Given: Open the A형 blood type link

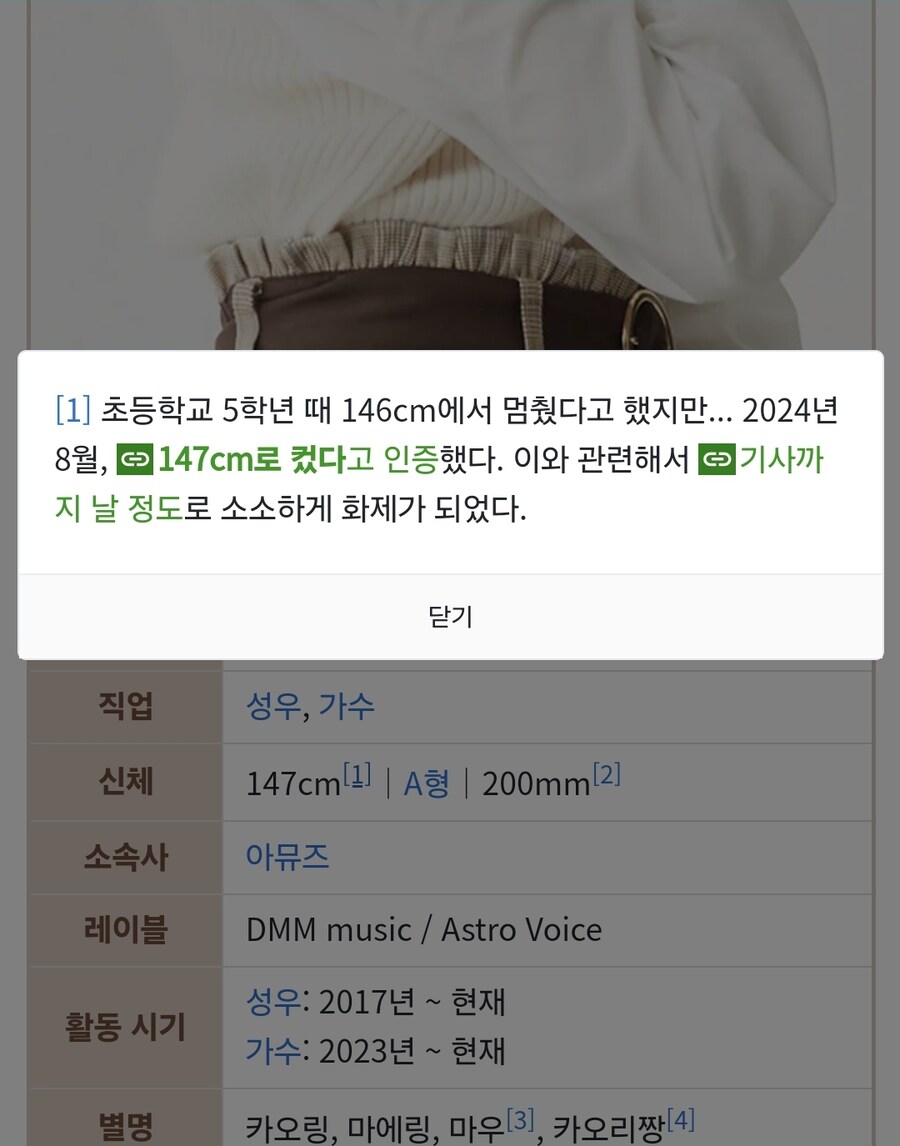Looking at the screenshot, I should 426,783.
